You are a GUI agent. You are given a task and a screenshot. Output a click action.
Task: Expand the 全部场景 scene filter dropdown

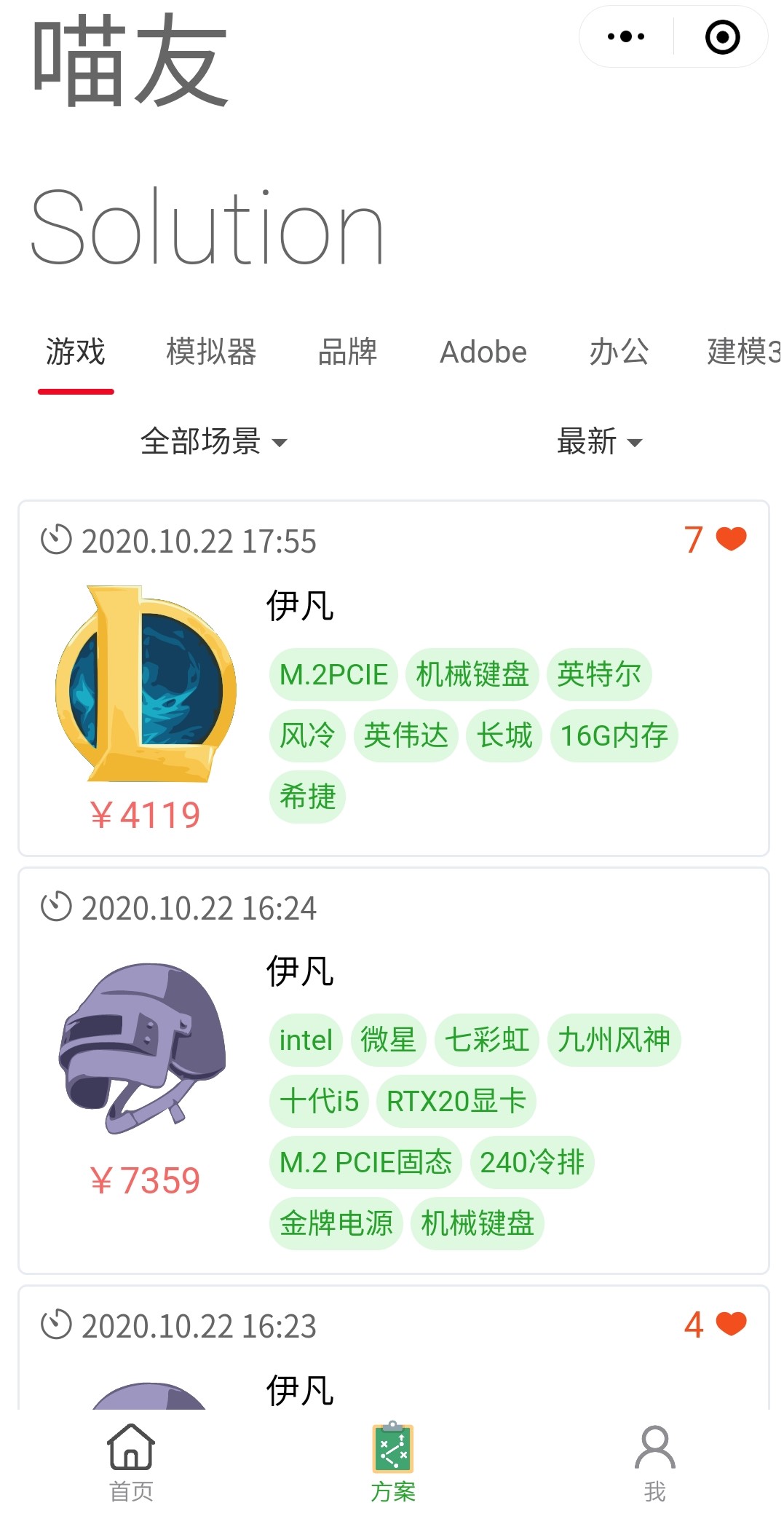[x=213, y=441]
